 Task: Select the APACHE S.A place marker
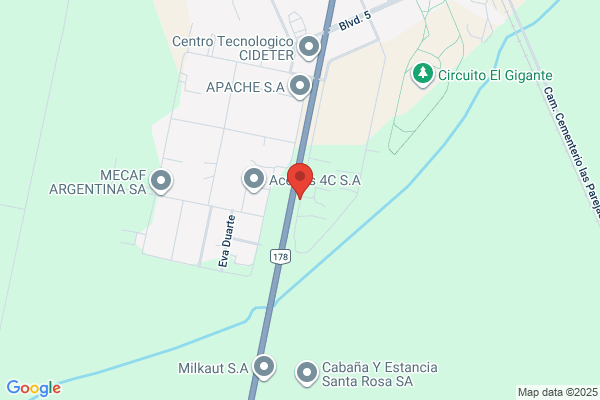[300, 87]
